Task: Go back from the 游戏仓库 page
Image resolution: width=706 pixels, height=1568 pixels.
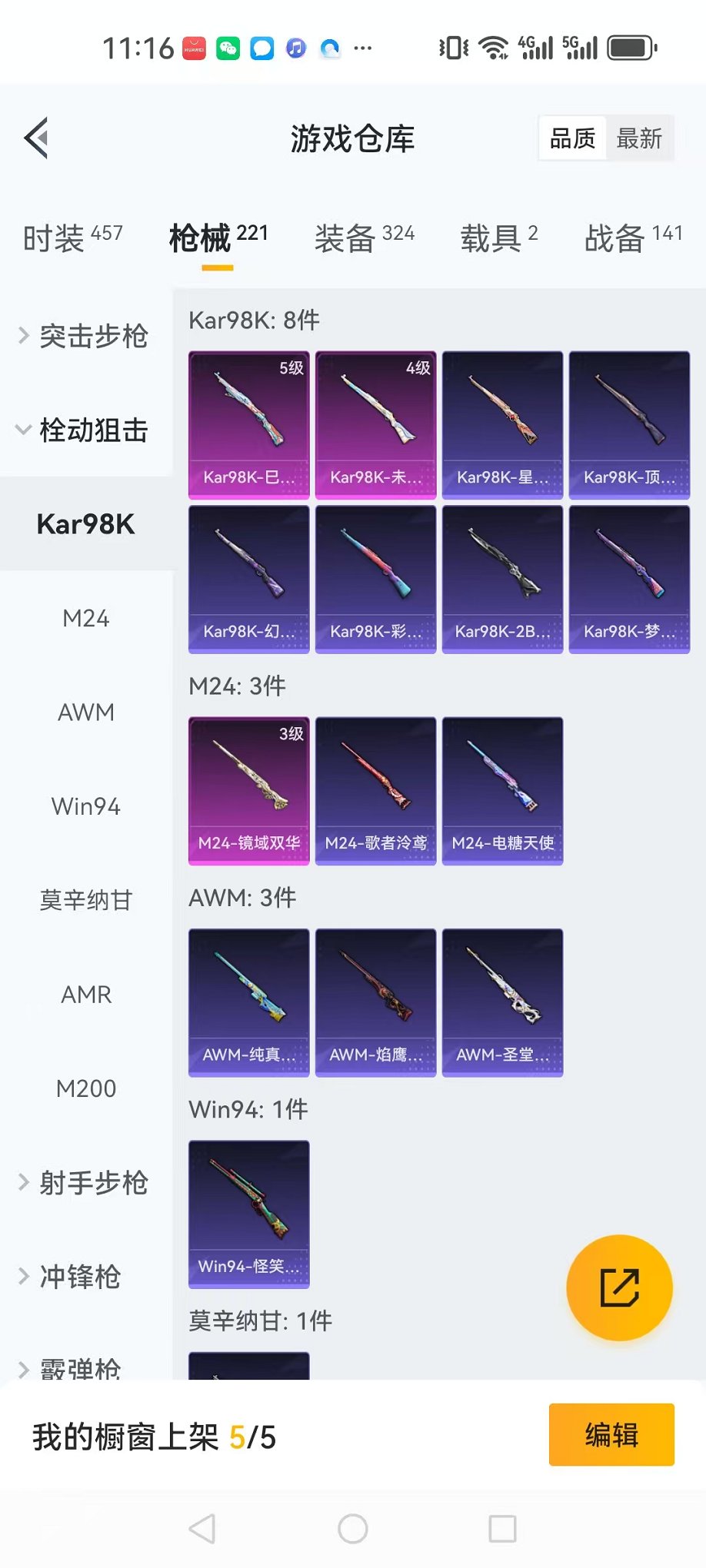Action: click(37, 138)
